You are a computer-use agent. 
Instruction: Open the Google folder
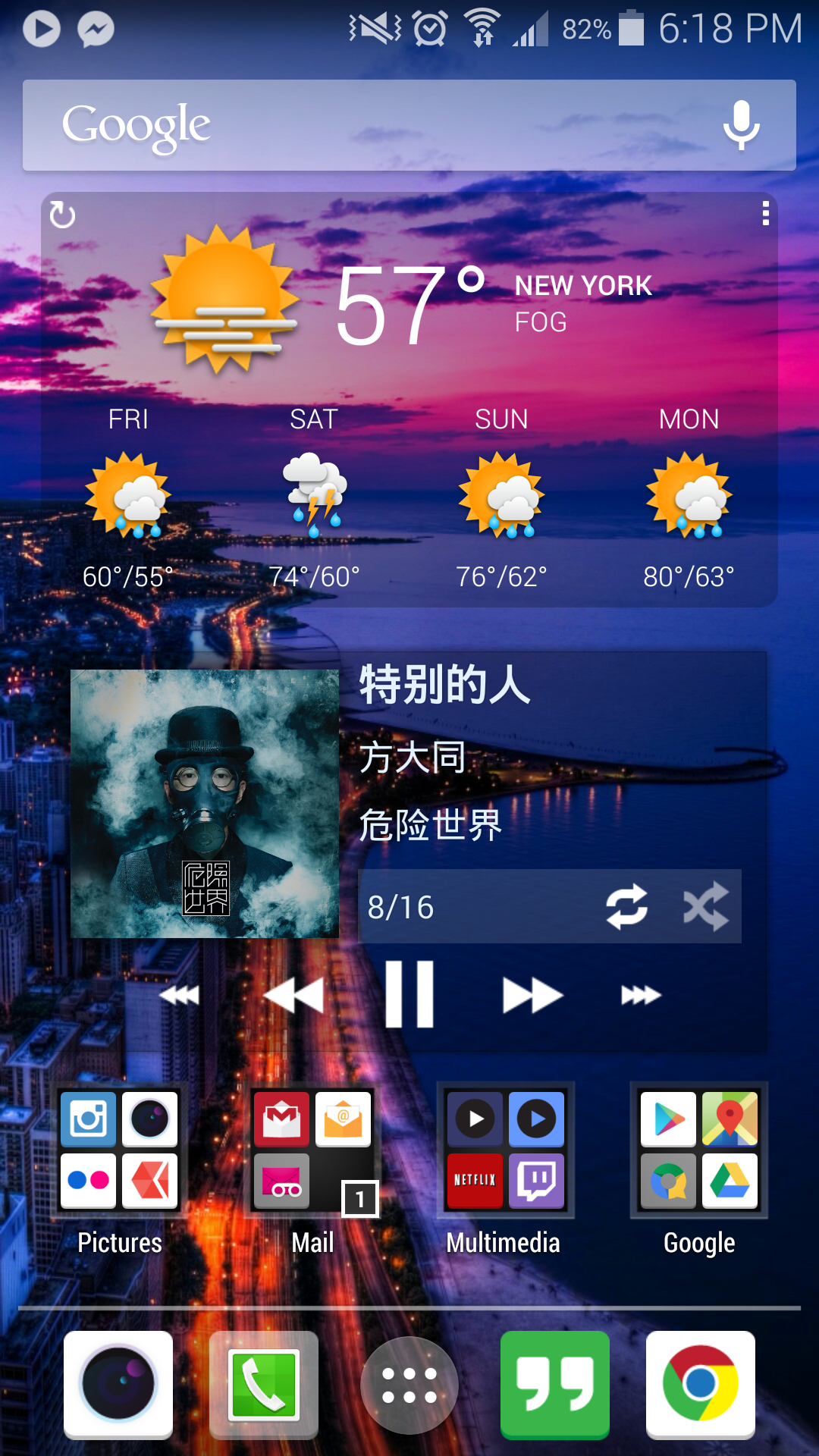698,1150
